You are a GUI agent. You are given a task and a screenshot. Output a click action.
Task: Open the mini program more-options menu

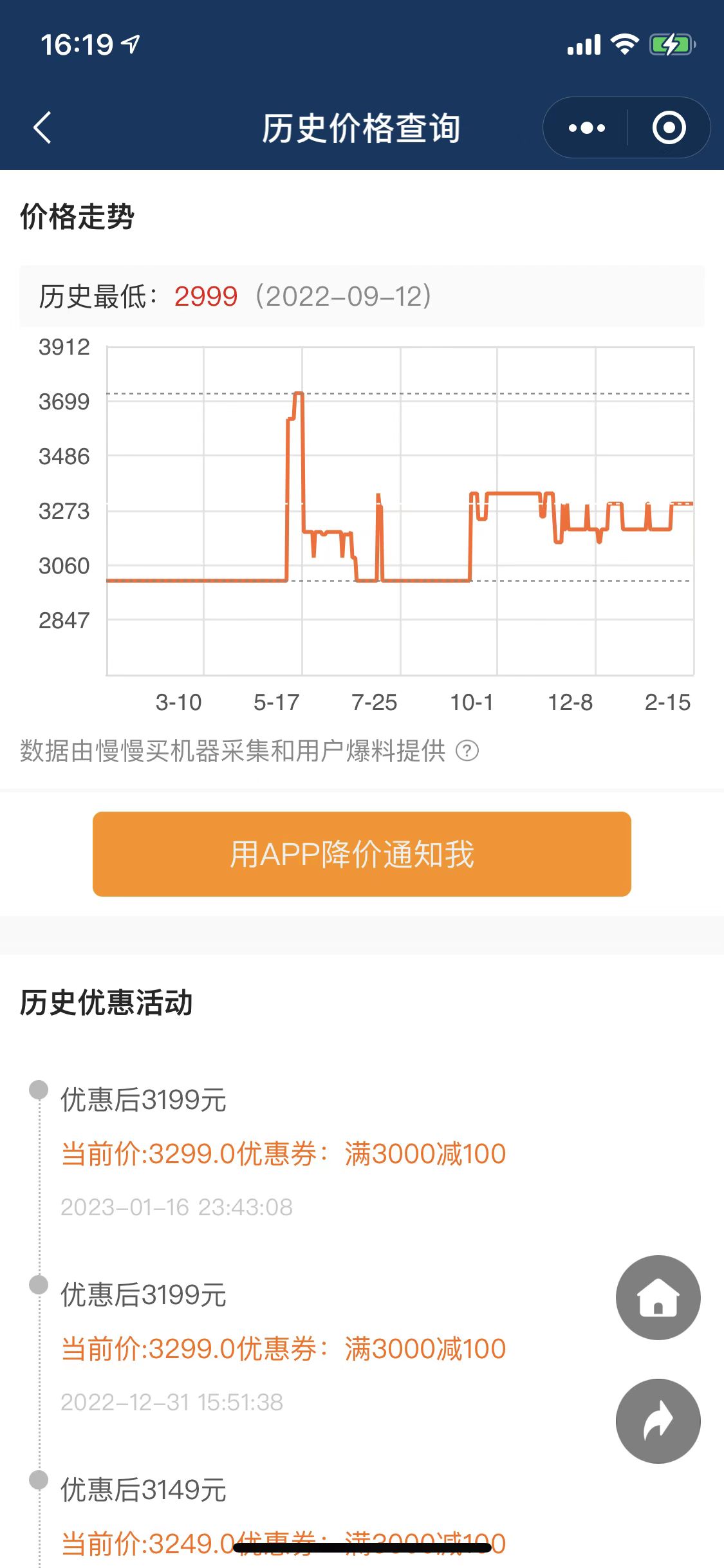point(586,127)
